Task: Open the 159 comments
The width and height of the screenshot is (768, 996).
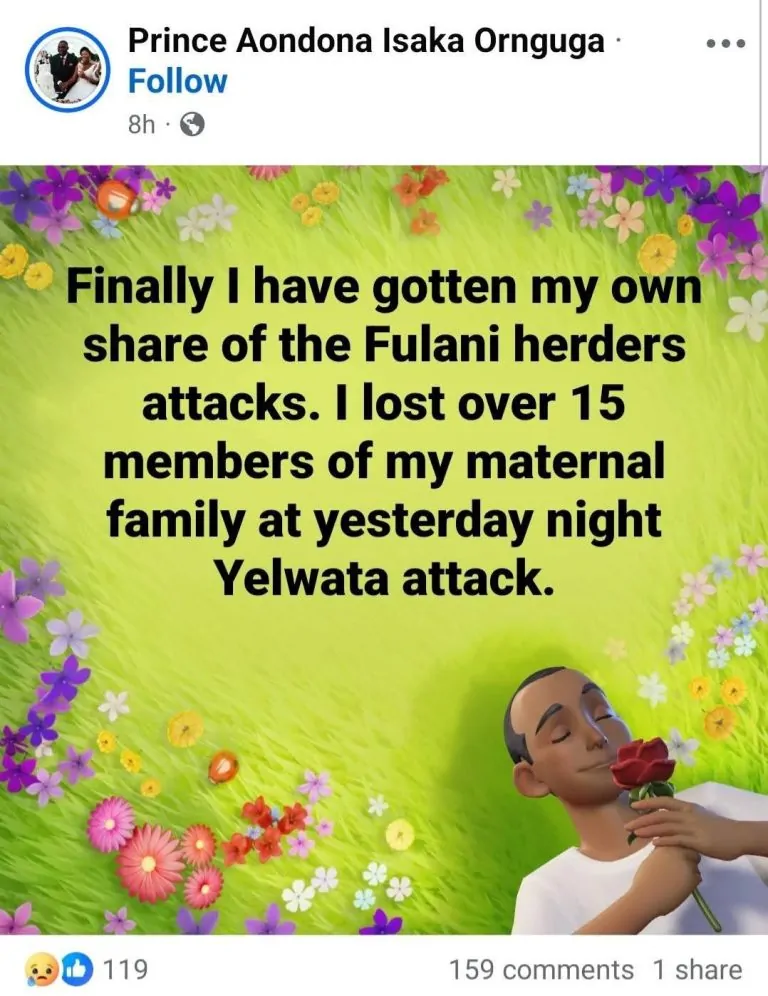Action: coord(541,970)
